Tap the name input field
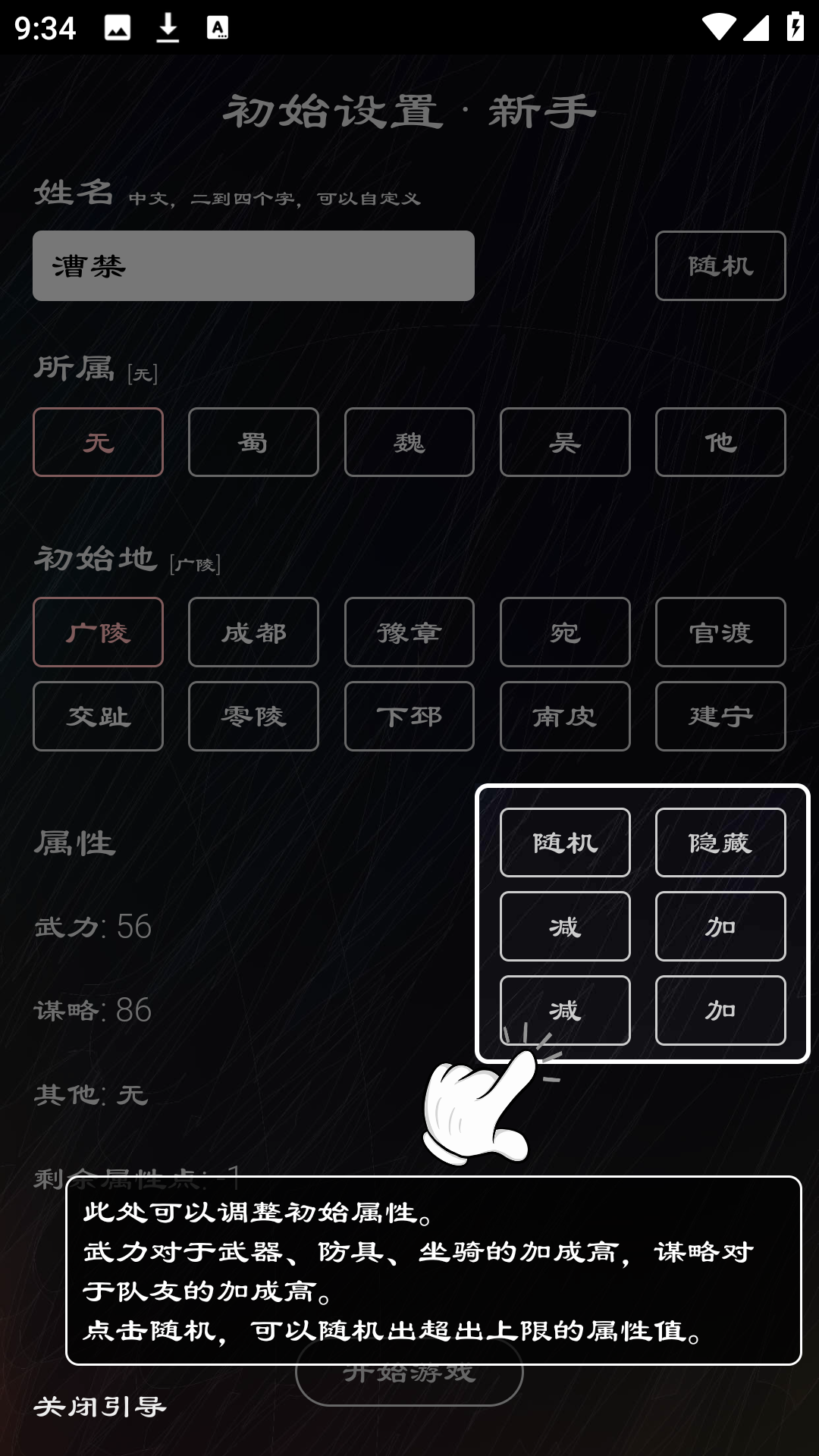819x1456 pixels. 253,265
